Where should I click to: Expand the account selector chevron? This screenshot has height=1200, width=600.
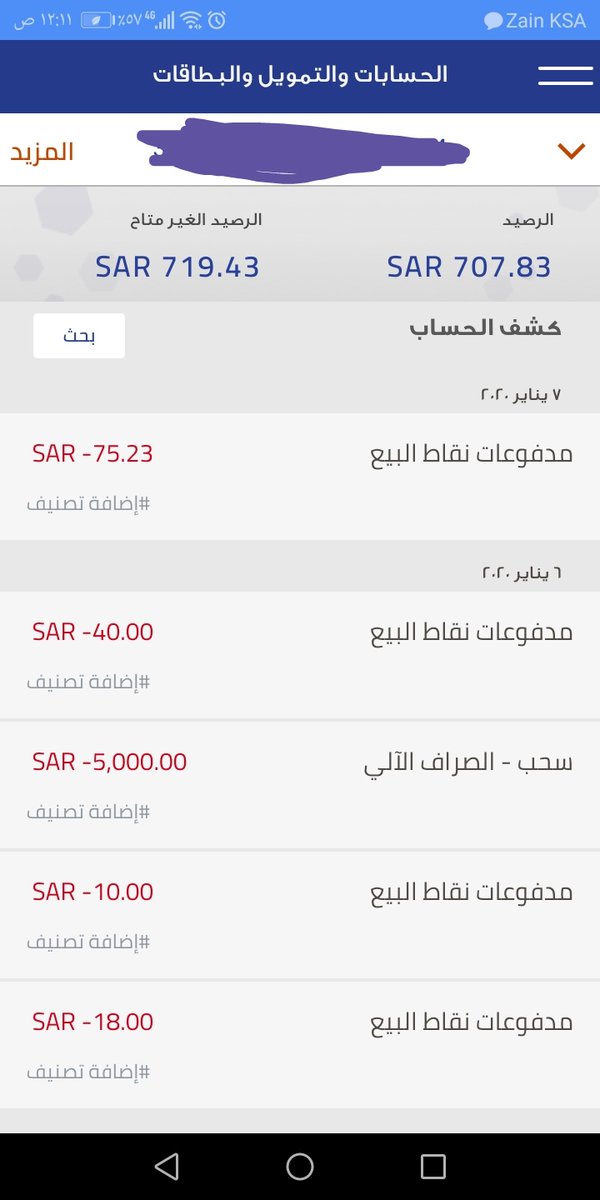571,152
